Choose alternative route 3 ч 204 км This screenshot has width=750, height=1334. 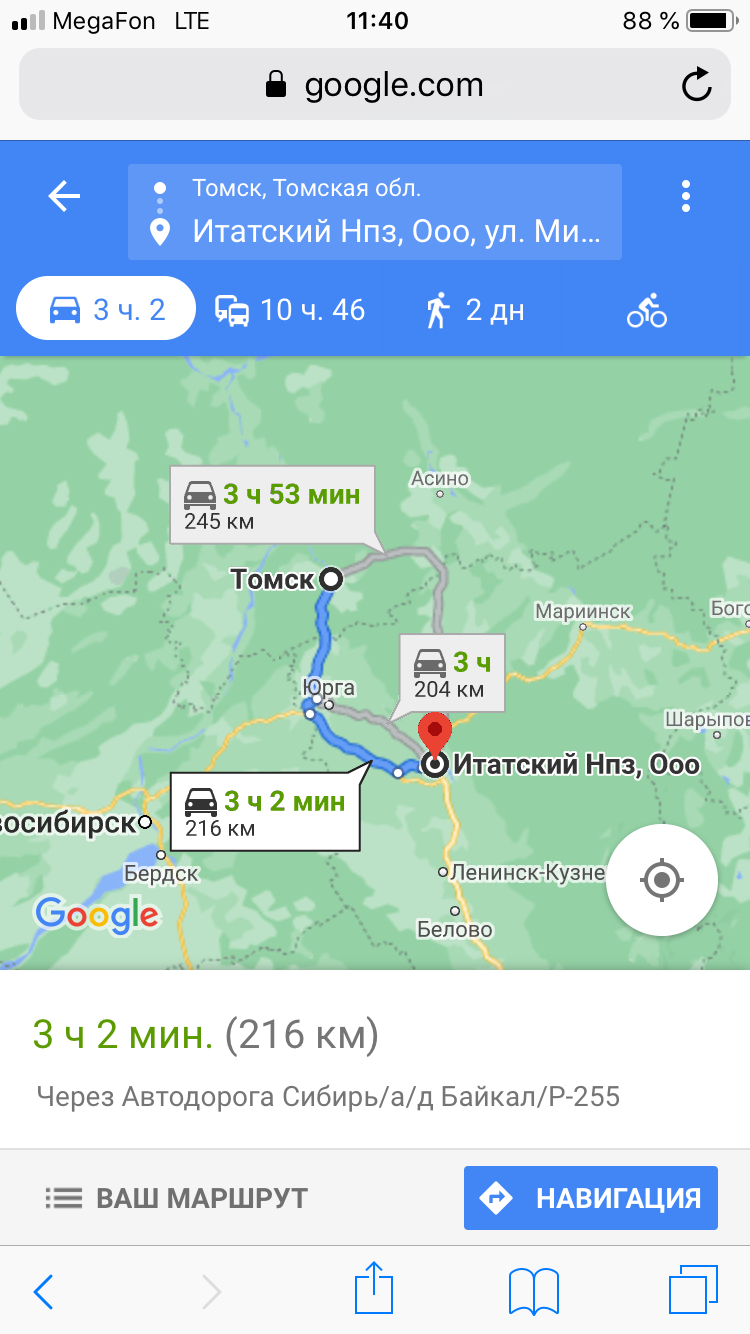(452, 672)
